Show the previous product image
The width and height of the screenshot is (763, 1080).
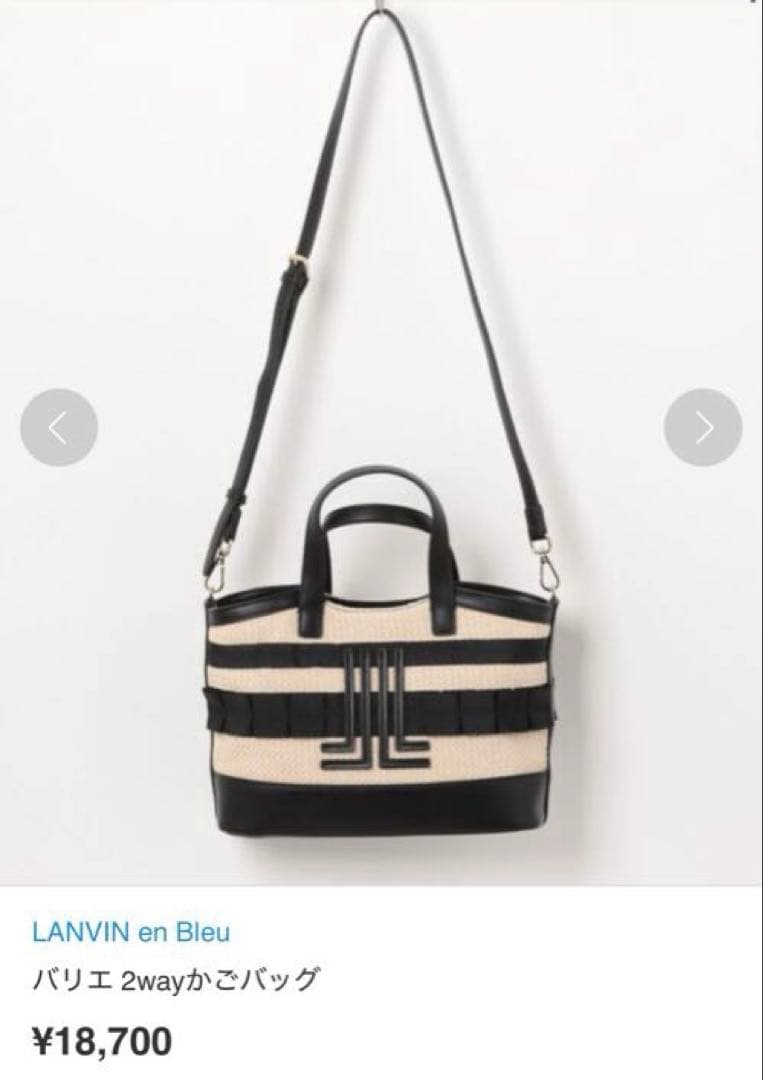[58, 428]
